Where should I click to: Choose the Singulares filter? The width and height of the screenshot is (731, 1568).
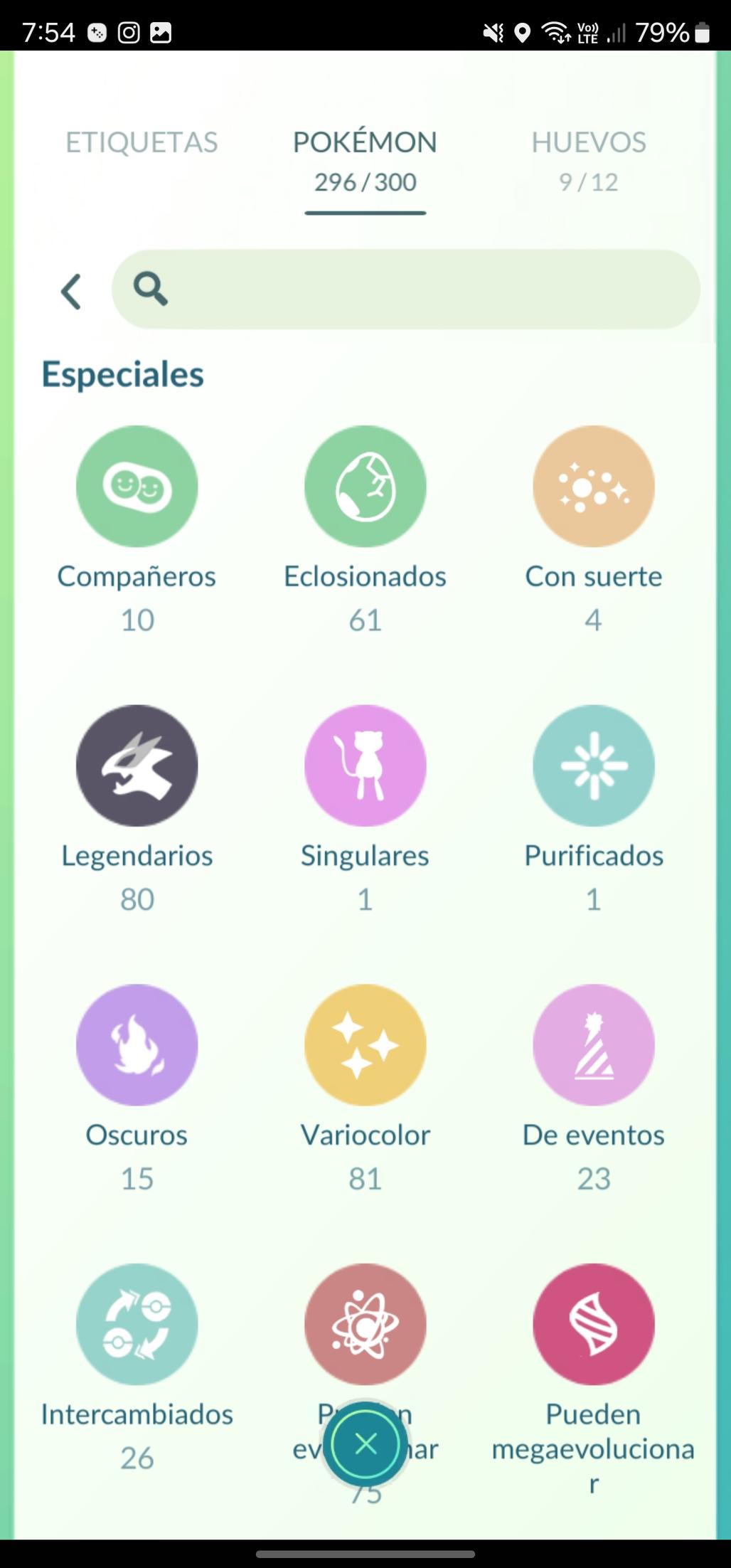point(365,766)
